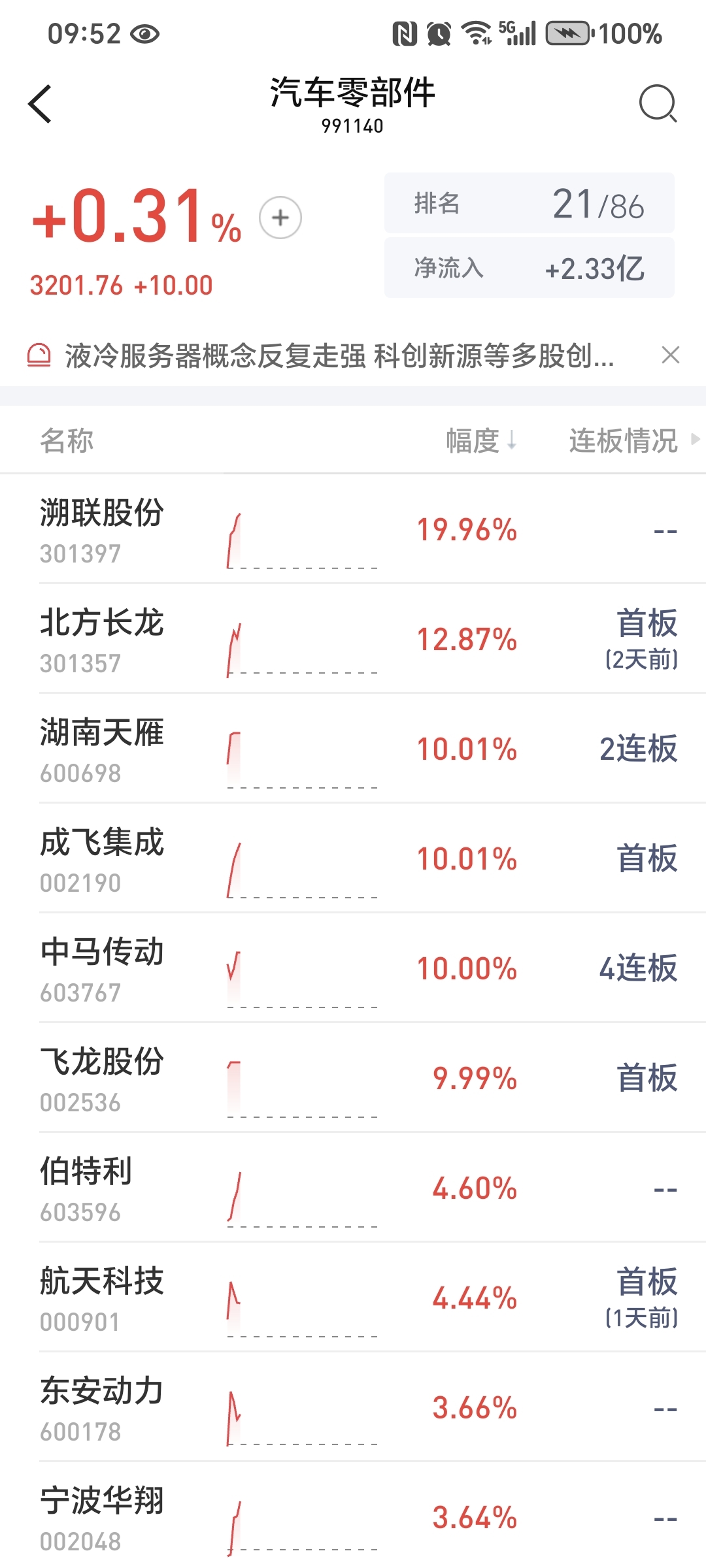Open stock 北方长龙 301357
The width and height of the screenshot is (706, 1568).
pyautogui.click(x=353, y=639)
